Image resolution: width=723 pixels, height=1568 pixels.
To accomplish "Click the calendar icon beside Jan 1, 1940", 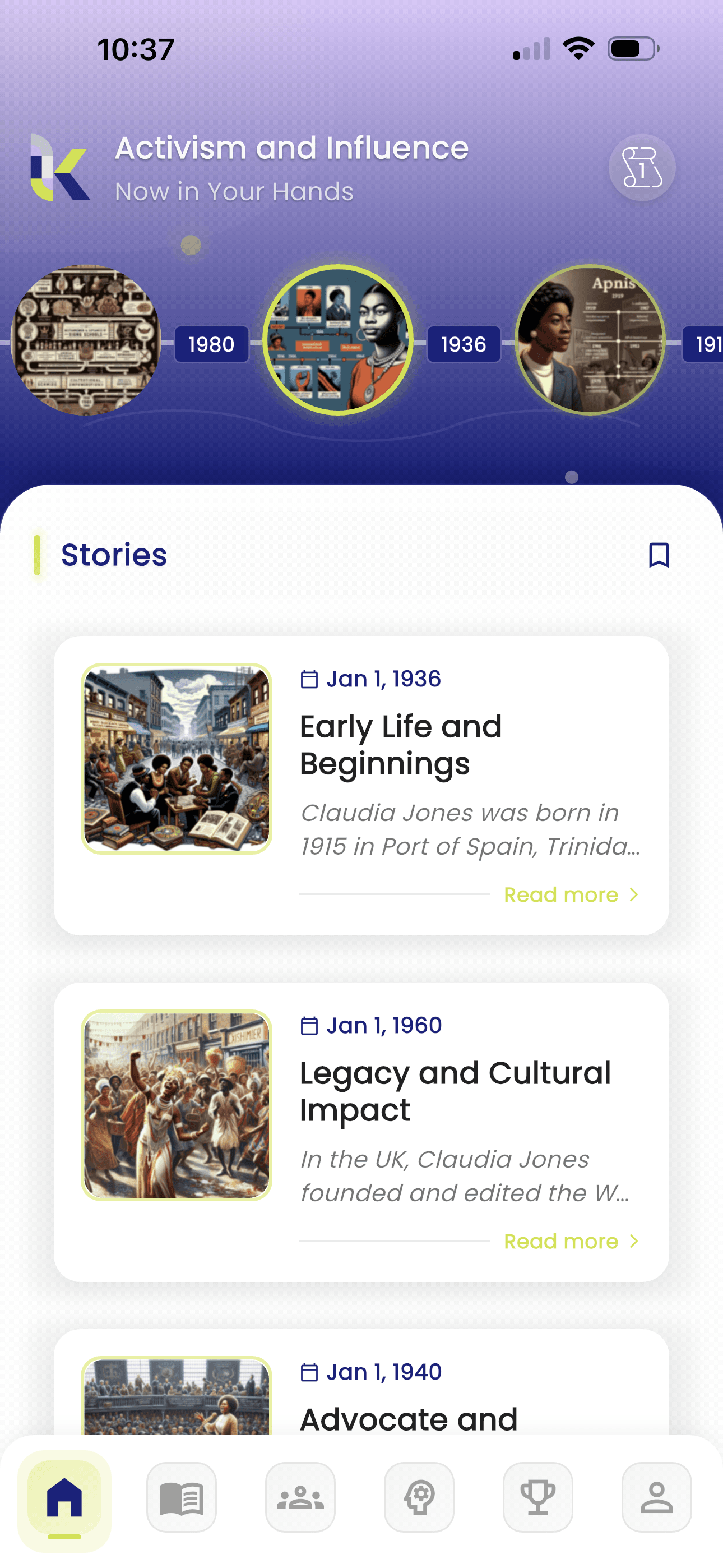I will (309, 1371).
